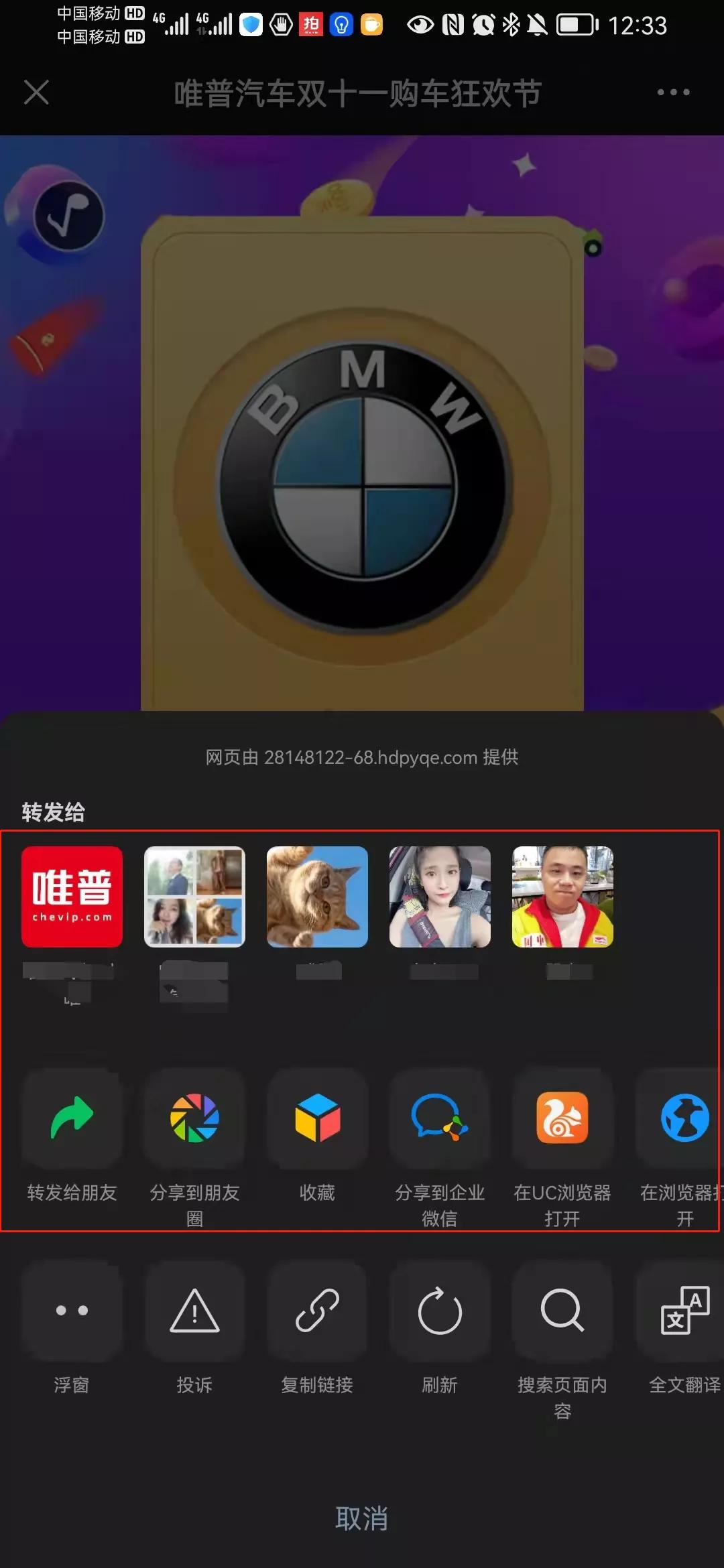
Task: Pick the man in yellow jacket contact
Action: click(x=562, y=895)
